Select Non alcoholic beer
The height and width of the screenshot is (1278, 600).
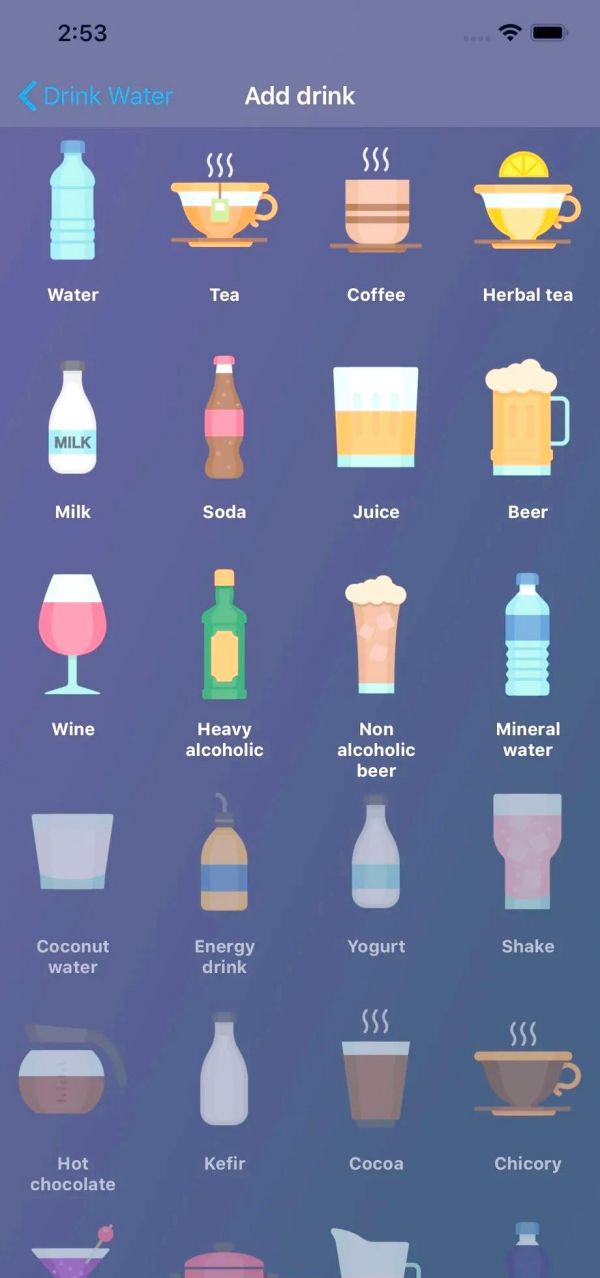[x=376, y=634]
